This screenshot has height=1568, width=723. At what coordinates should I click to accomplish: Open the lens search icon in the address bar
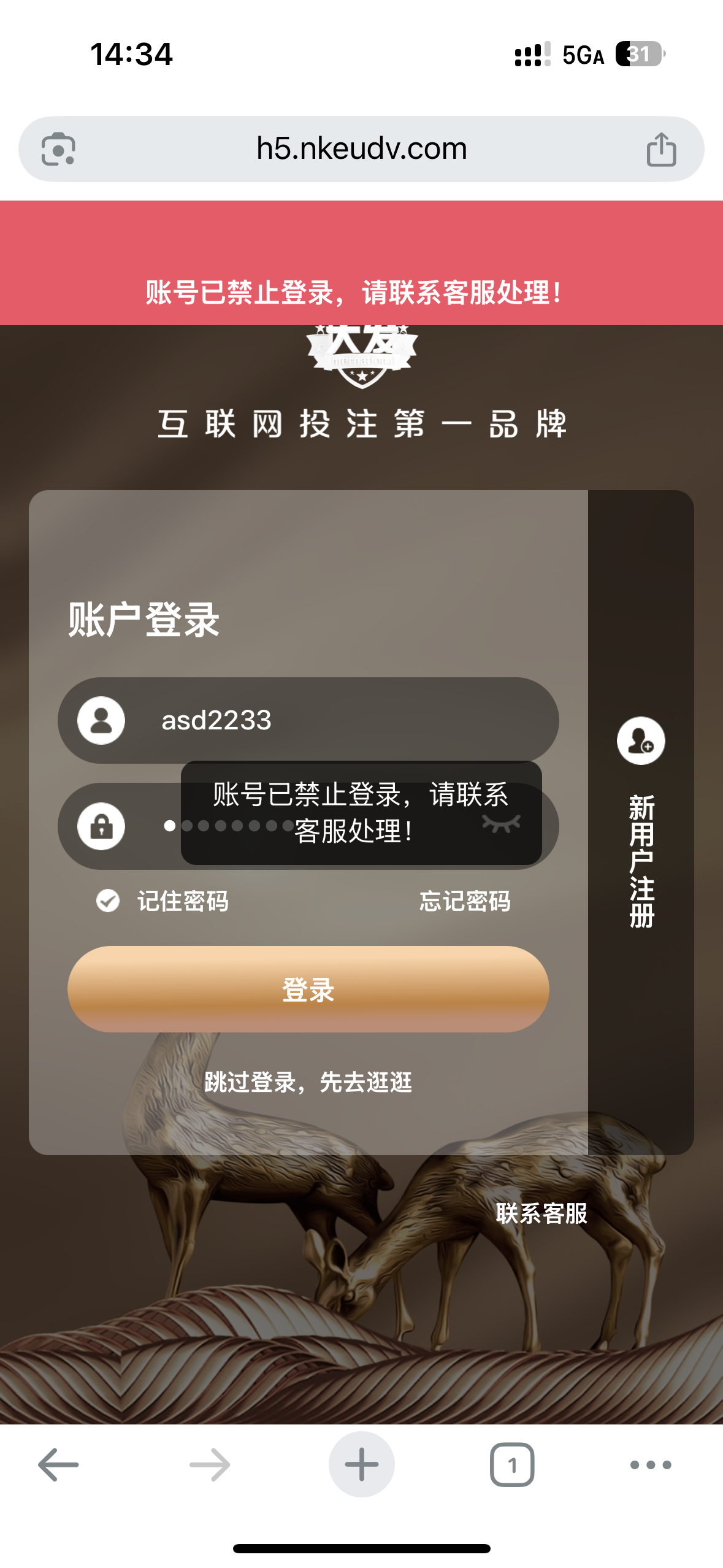coord(58,149)
